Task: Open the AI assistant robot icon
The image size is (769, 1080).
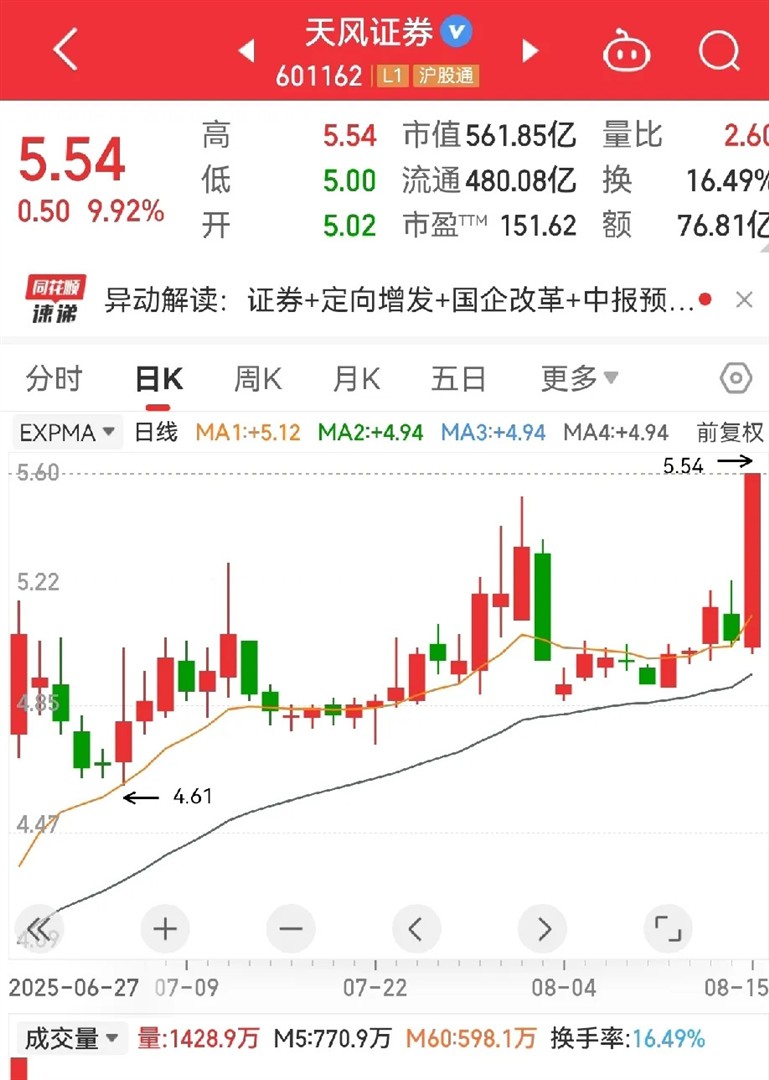Action: coord(628,50)
